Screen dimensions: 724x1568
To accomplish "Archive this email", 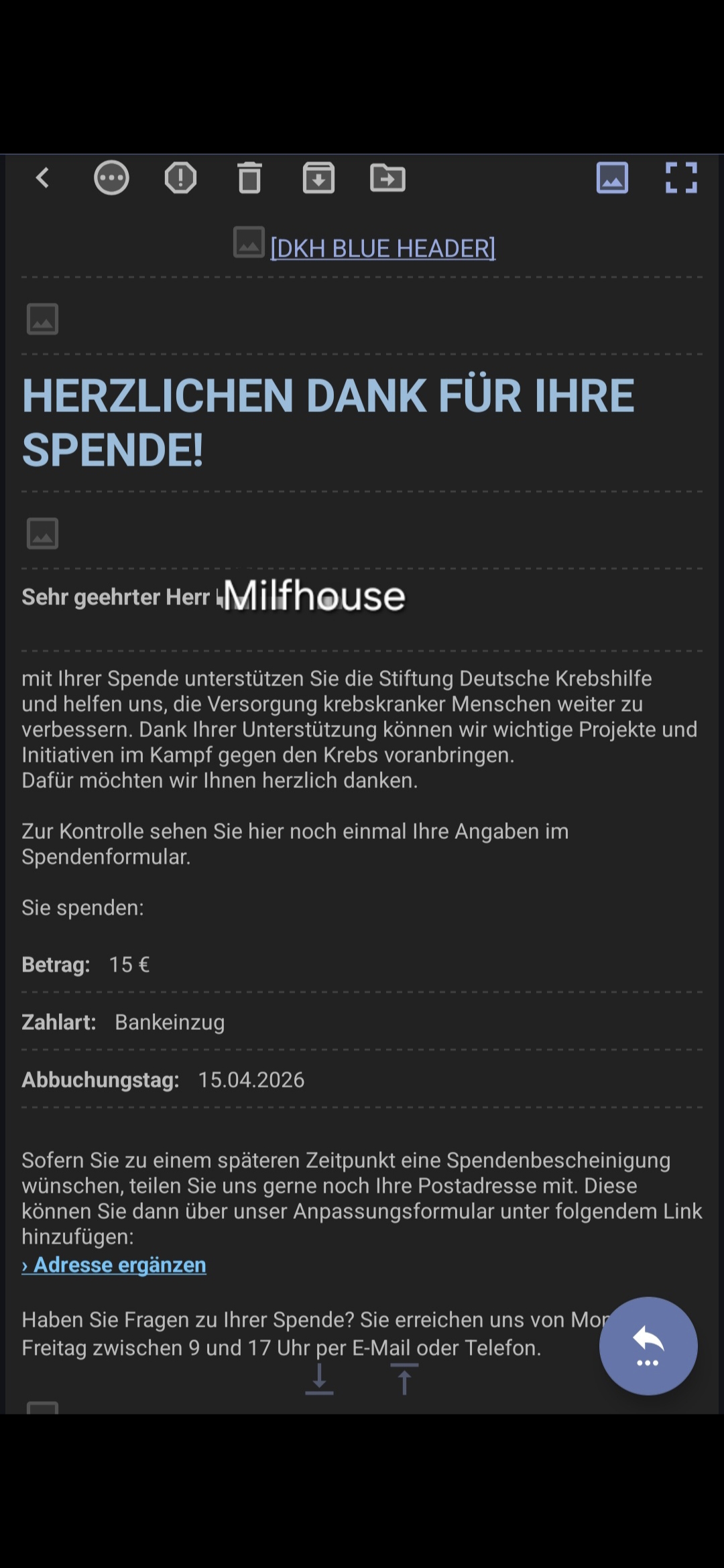I will [x=318, y=178].
